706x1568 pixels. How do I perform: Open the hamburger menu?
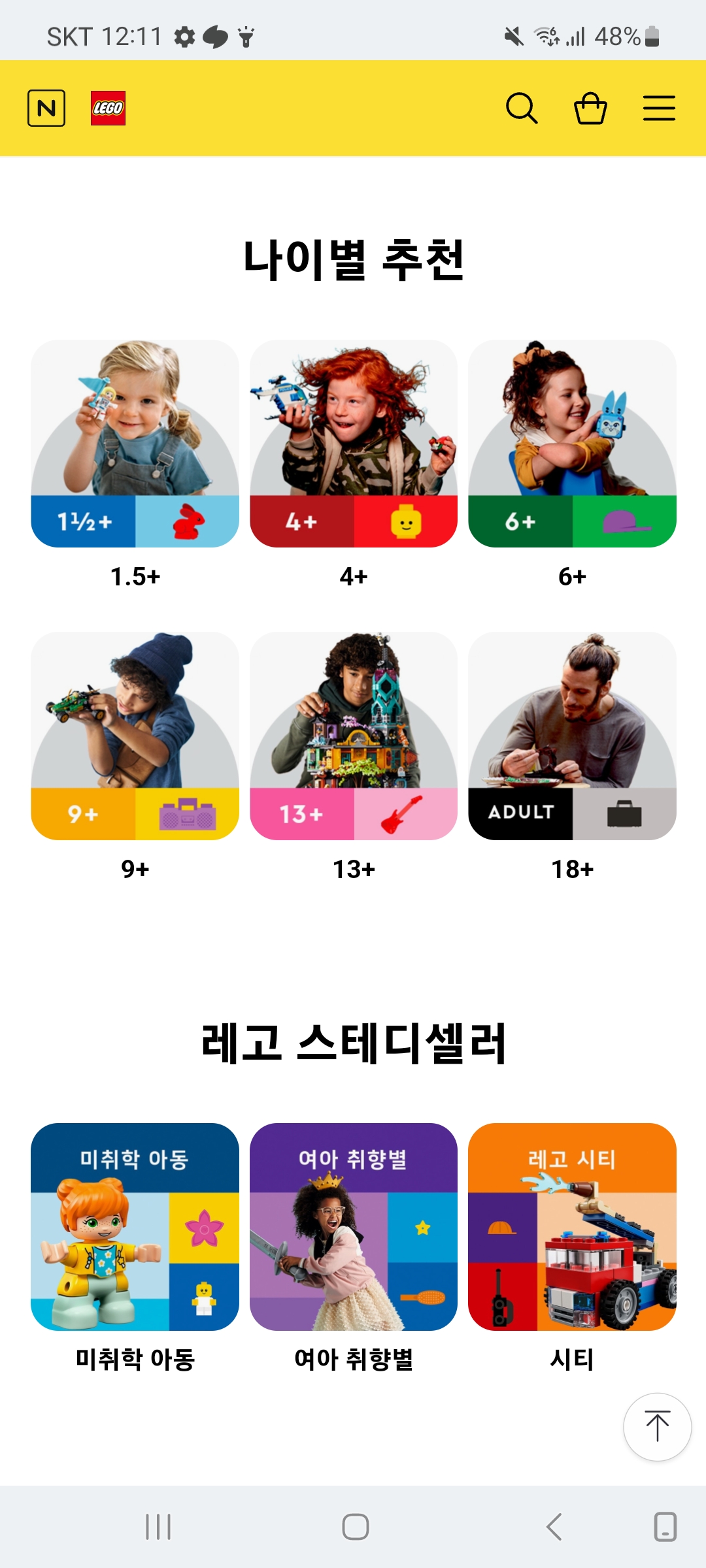click(659, 108)
